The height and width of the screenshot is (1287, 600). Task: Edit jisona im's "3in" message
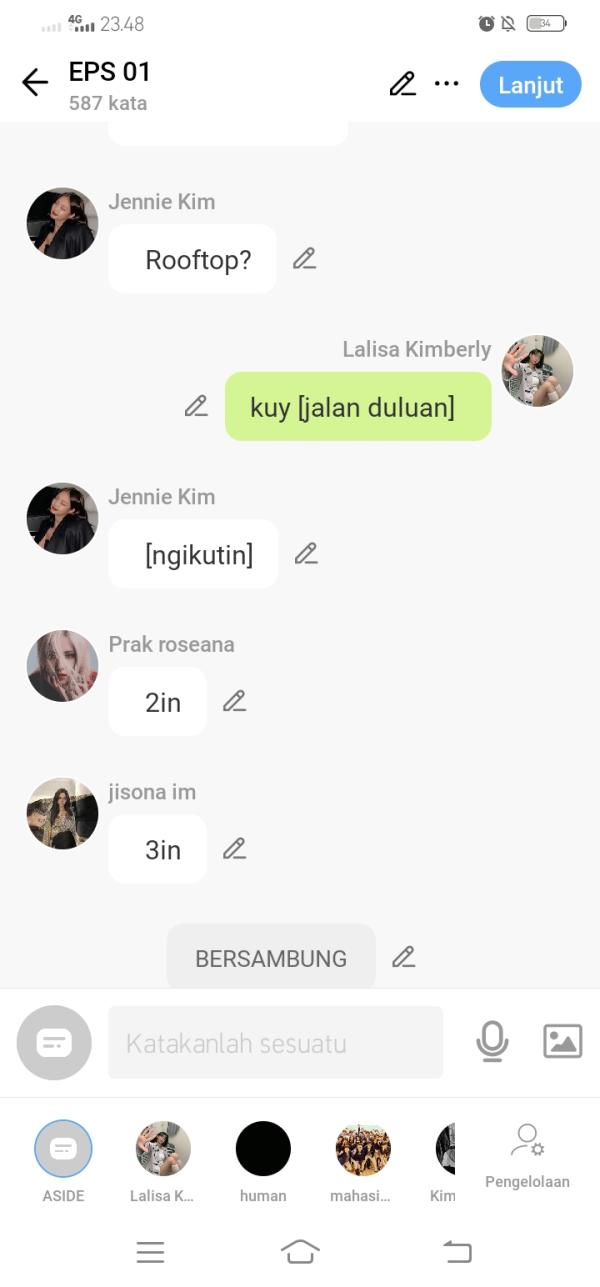234,849
